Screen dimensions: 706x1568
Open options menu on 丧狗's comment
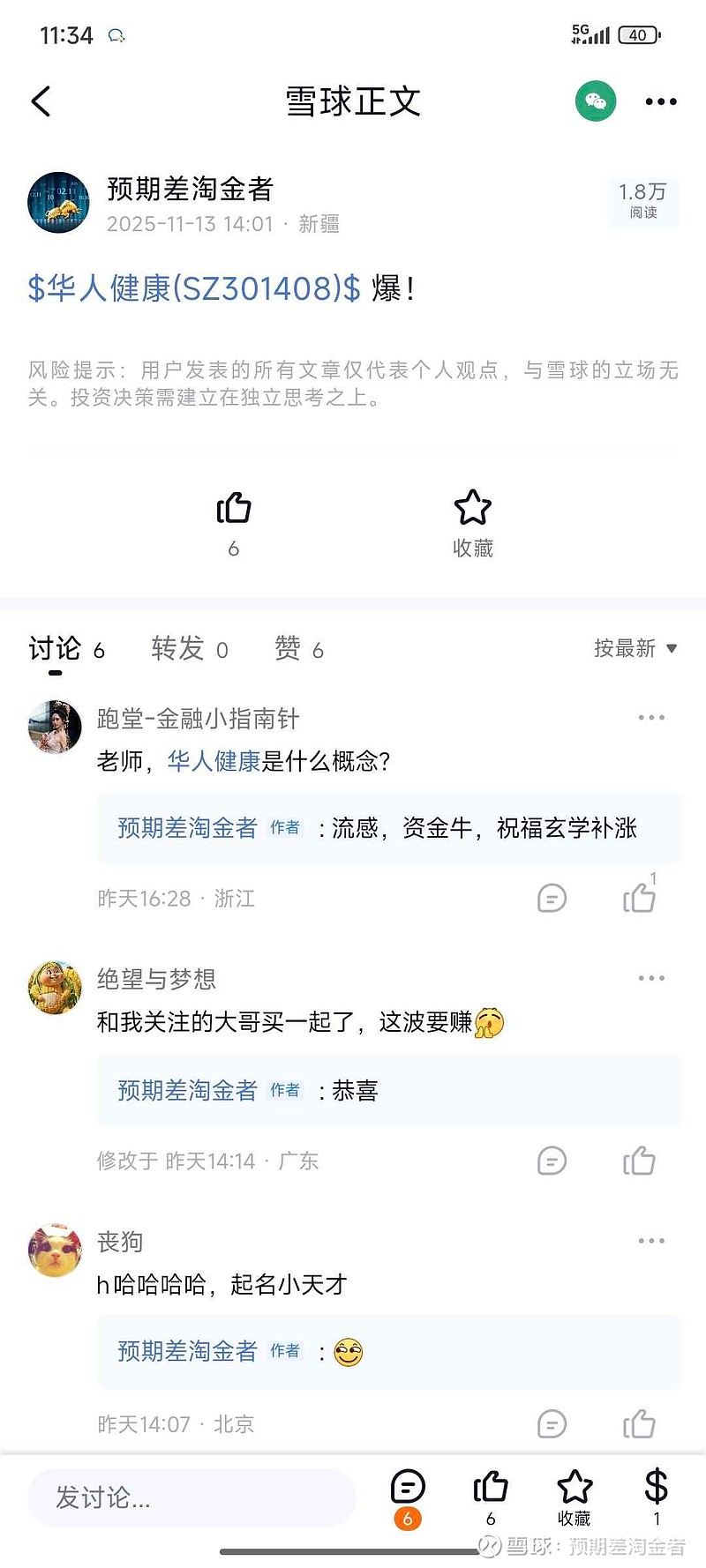tap(650, 1240)
